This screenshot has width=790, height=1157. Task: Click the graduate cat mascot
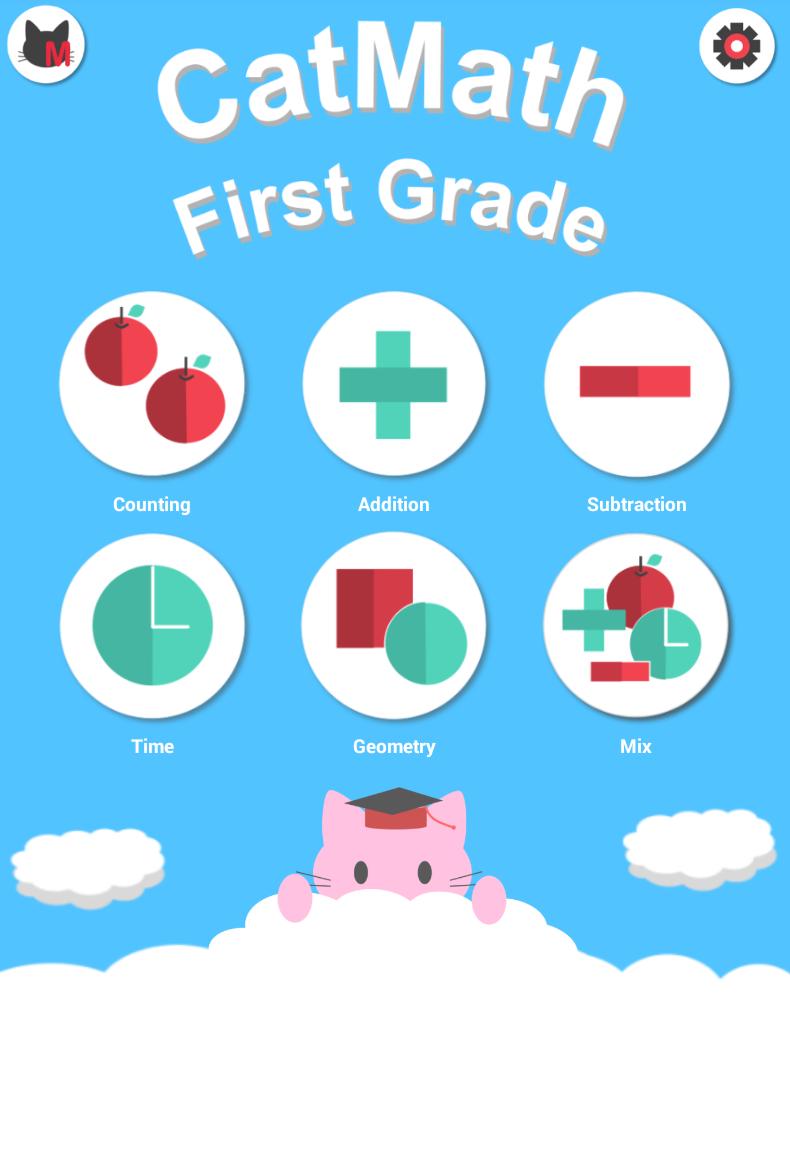click(395, 860)
